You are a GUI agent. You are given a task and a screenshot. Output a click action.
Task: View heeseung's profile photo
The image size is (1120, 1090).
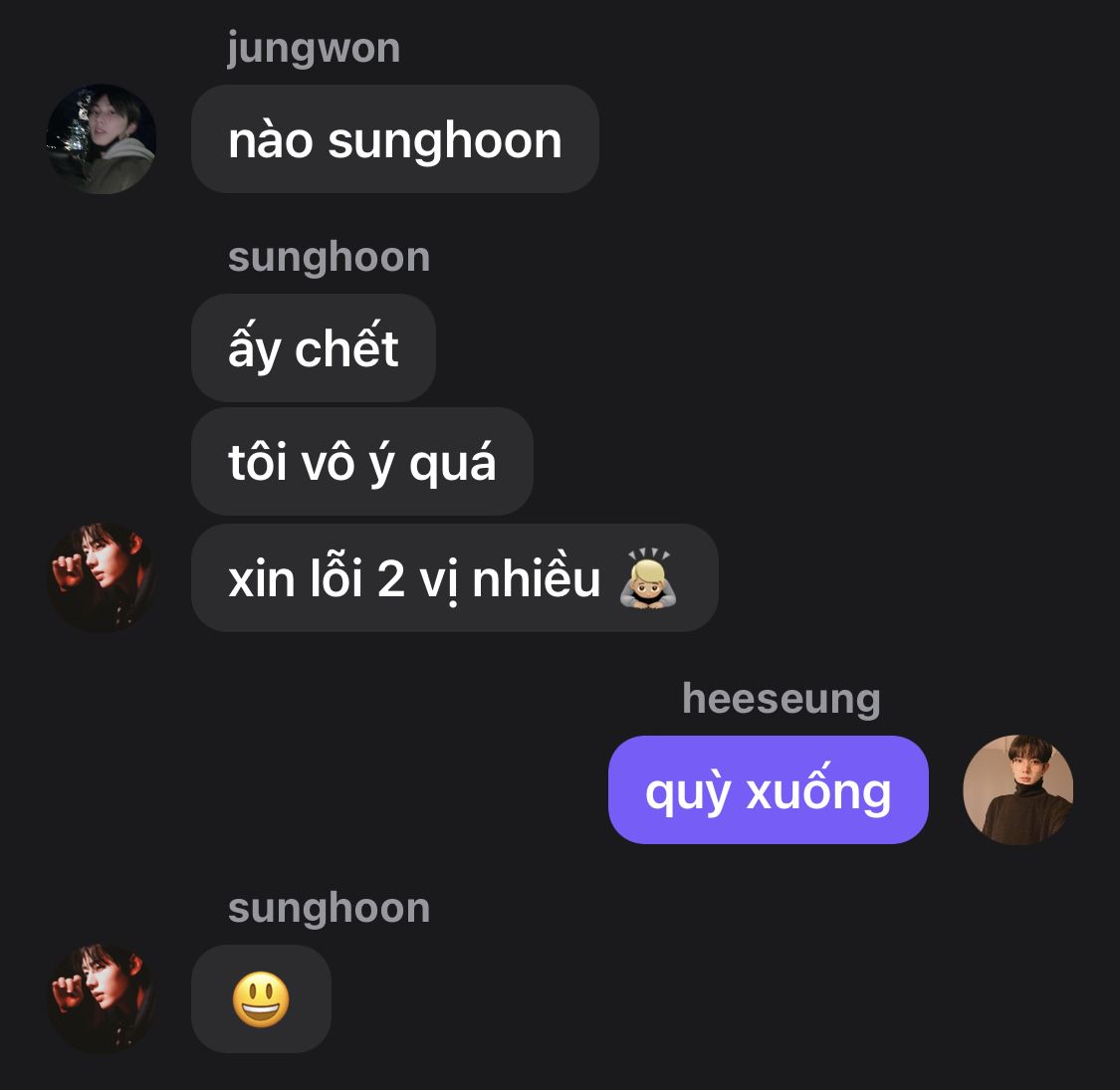[x=1017, y=790]
